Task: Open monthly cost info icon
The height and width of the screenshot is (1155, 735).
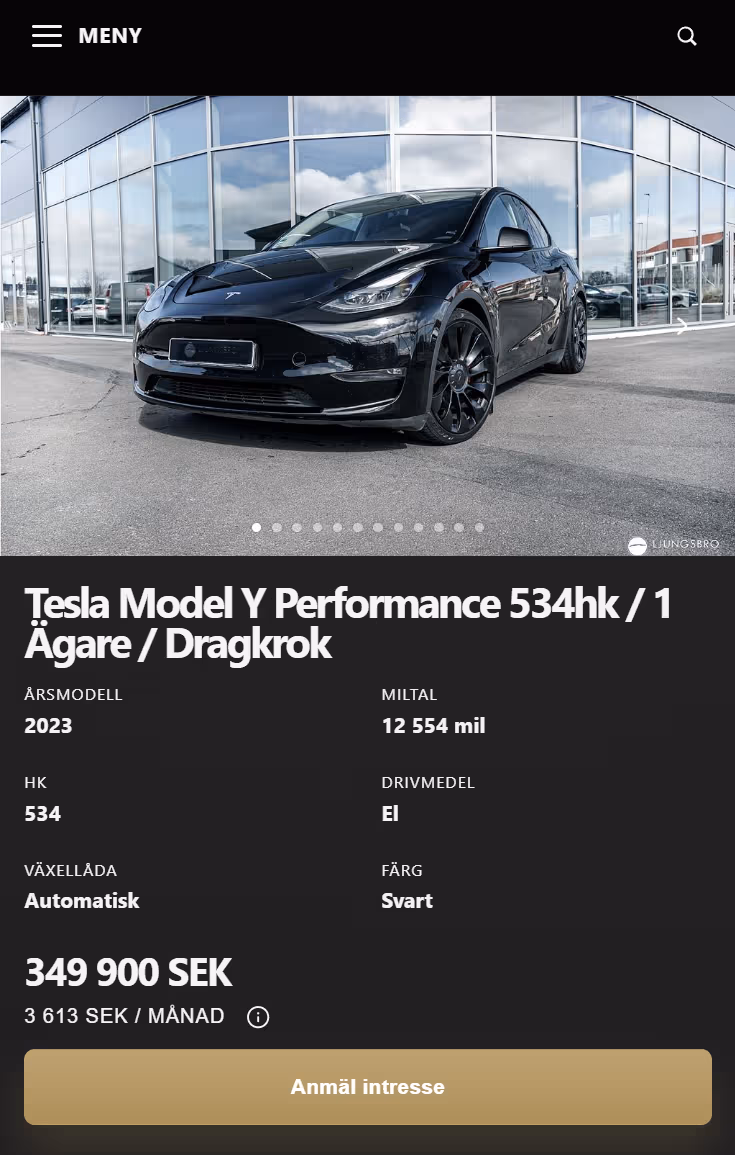Action: pos(258,1018)
